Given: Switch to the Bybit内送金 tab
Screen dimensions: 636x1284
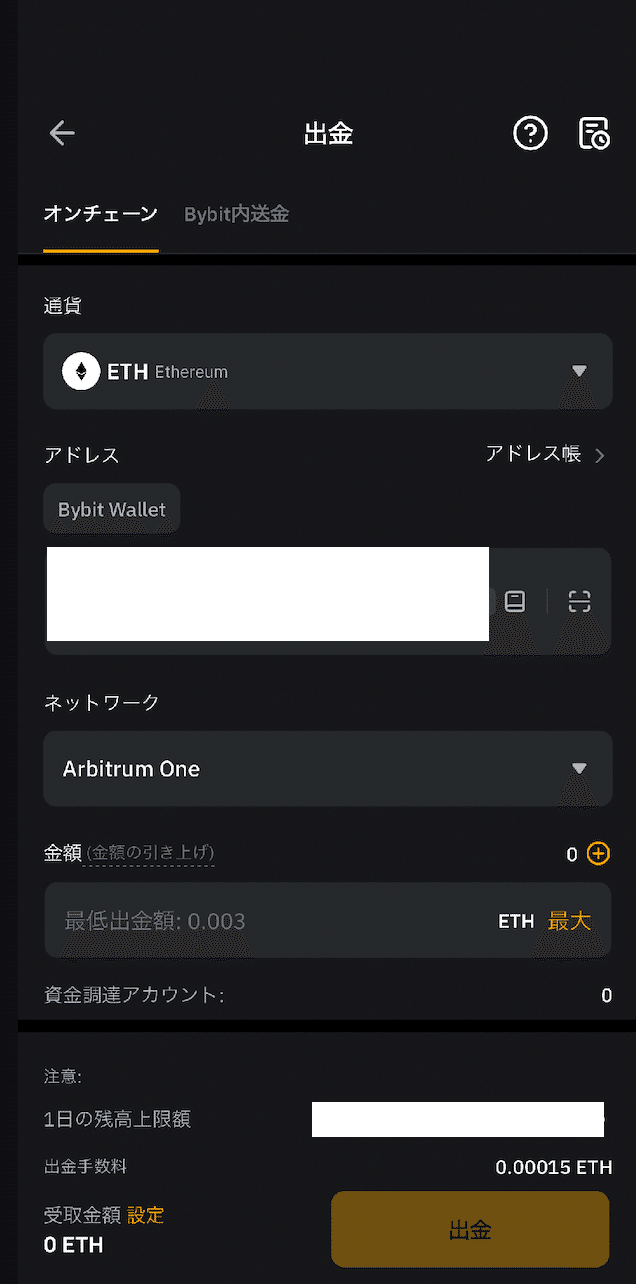Looking at the screenshot, I should [x=237, y=214].
